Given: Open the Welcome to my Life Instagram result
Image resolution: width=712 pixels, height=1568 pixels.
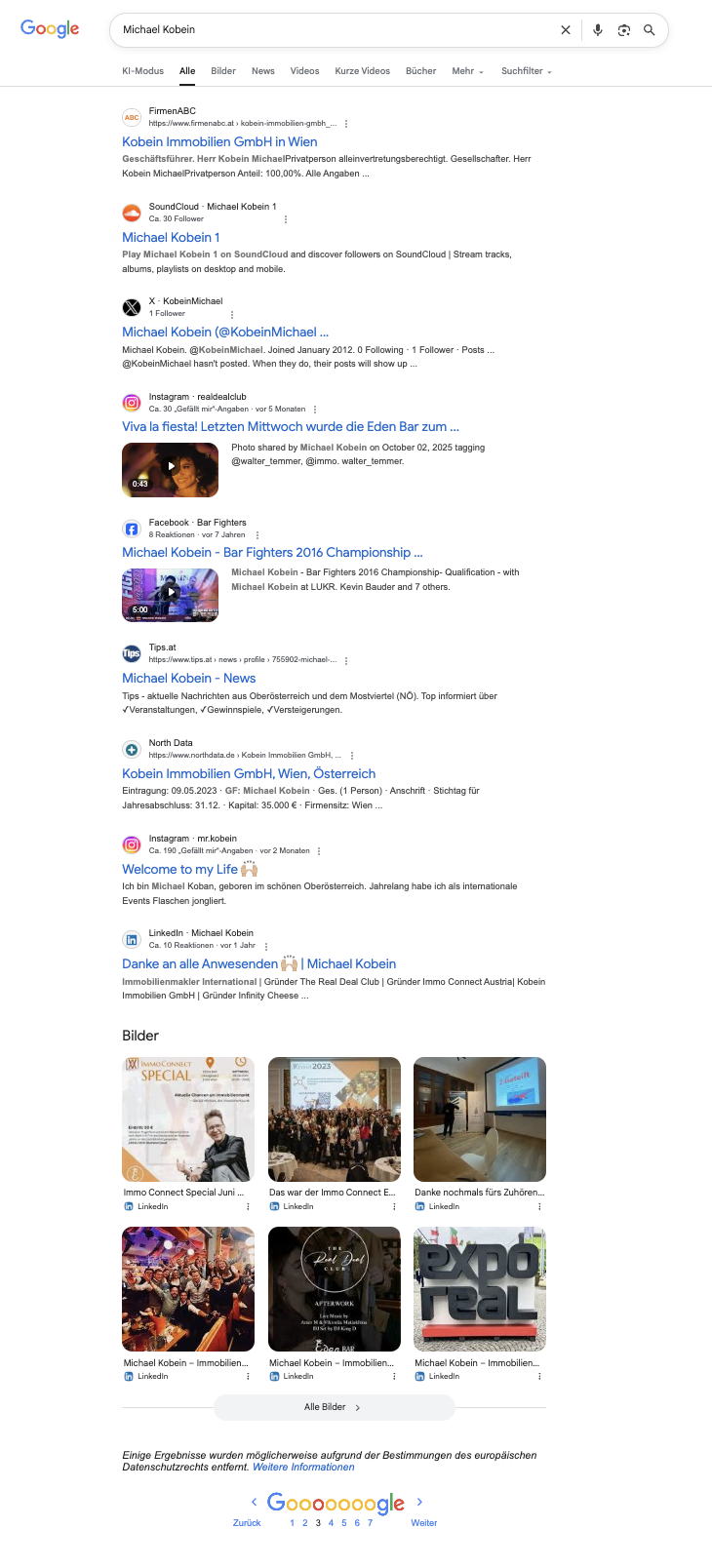Looking at the screenshot, I should pyautogui.click(x=180, y=869).
